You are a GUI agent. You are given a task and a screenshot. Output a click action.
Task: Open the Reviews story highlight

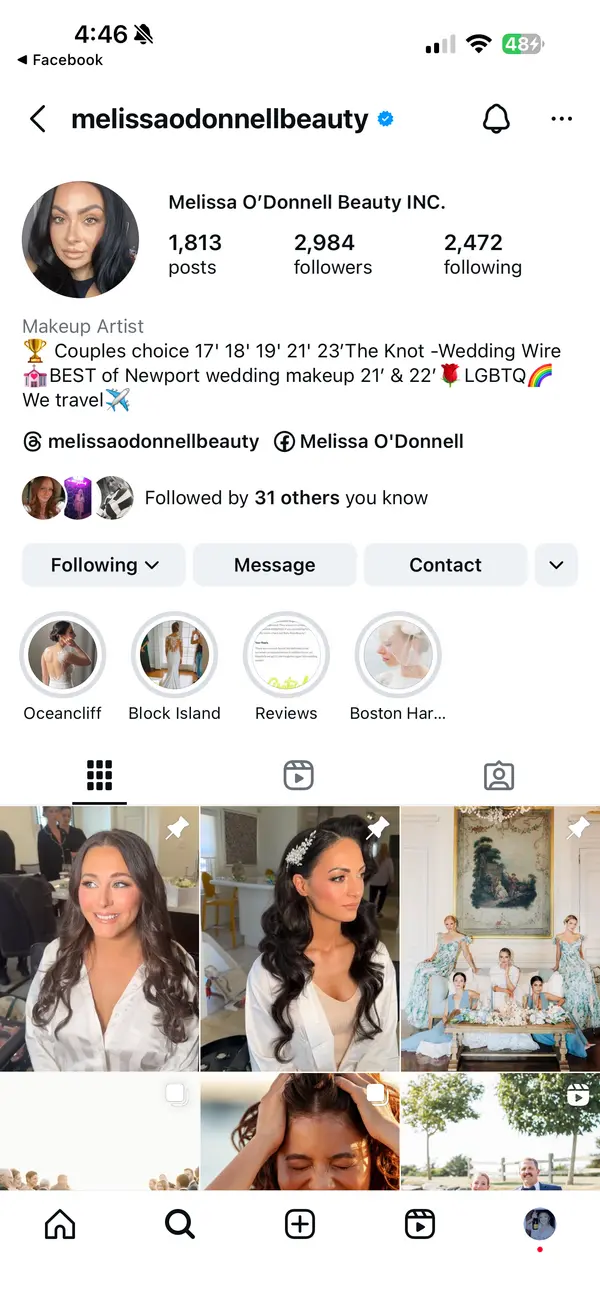click(286, 655)
